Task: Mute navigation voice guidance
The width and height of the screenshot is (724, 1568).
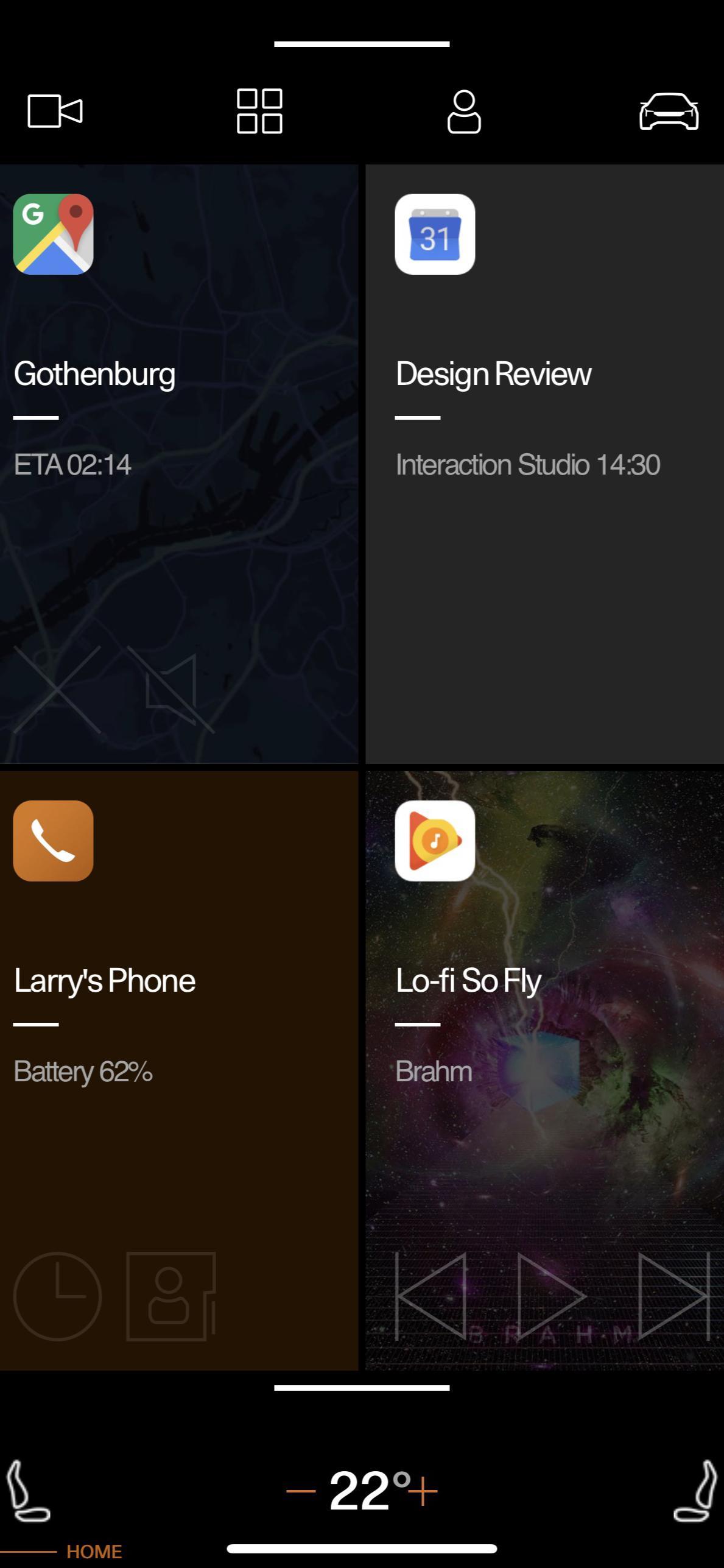Action: point(171,689)
